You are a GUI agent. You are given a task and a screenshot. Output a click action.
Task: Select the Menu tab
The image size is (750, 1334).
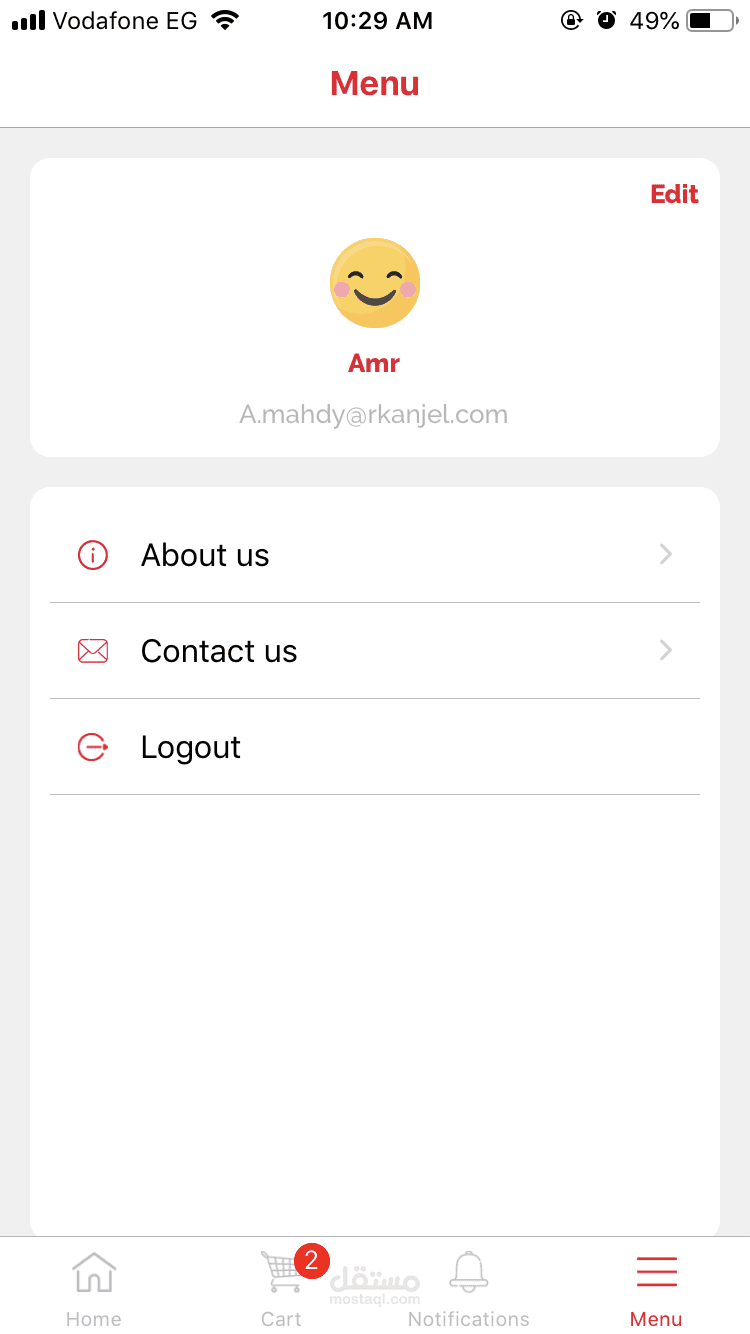tap(656, 1288)
